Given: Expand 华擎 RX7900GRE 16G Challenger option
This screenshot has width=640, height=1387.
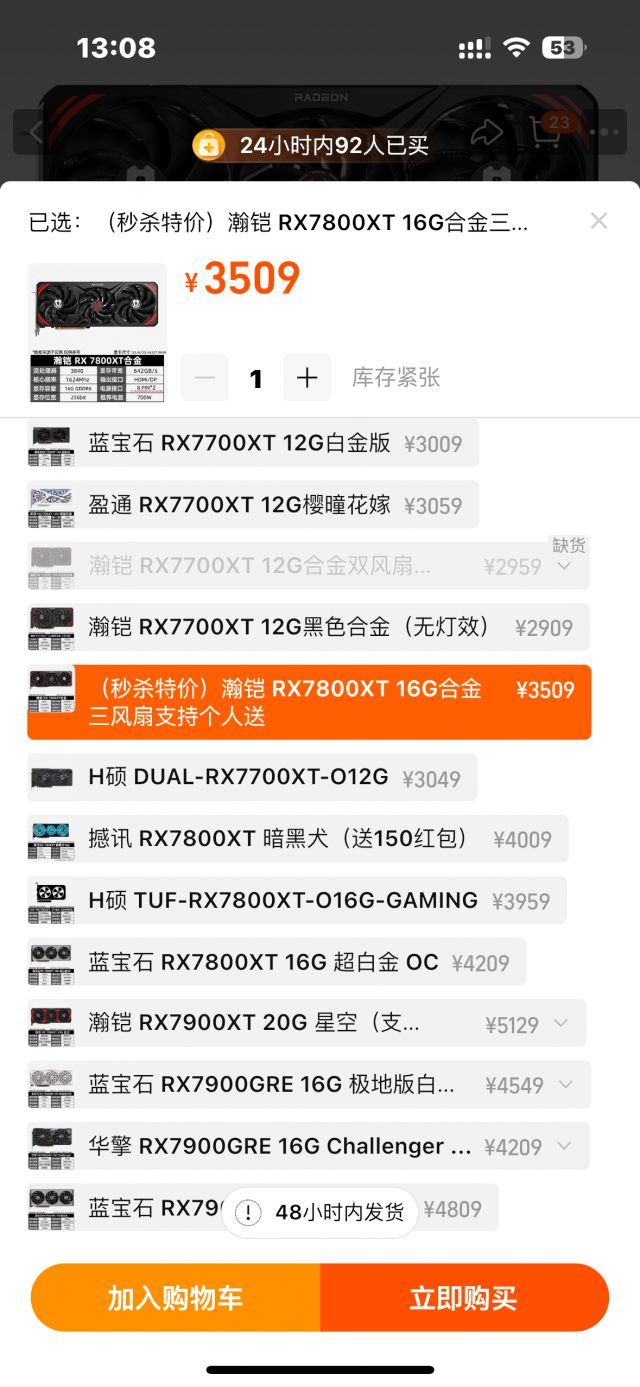Looking at the screenshot, I should [x=563, y=1147].
